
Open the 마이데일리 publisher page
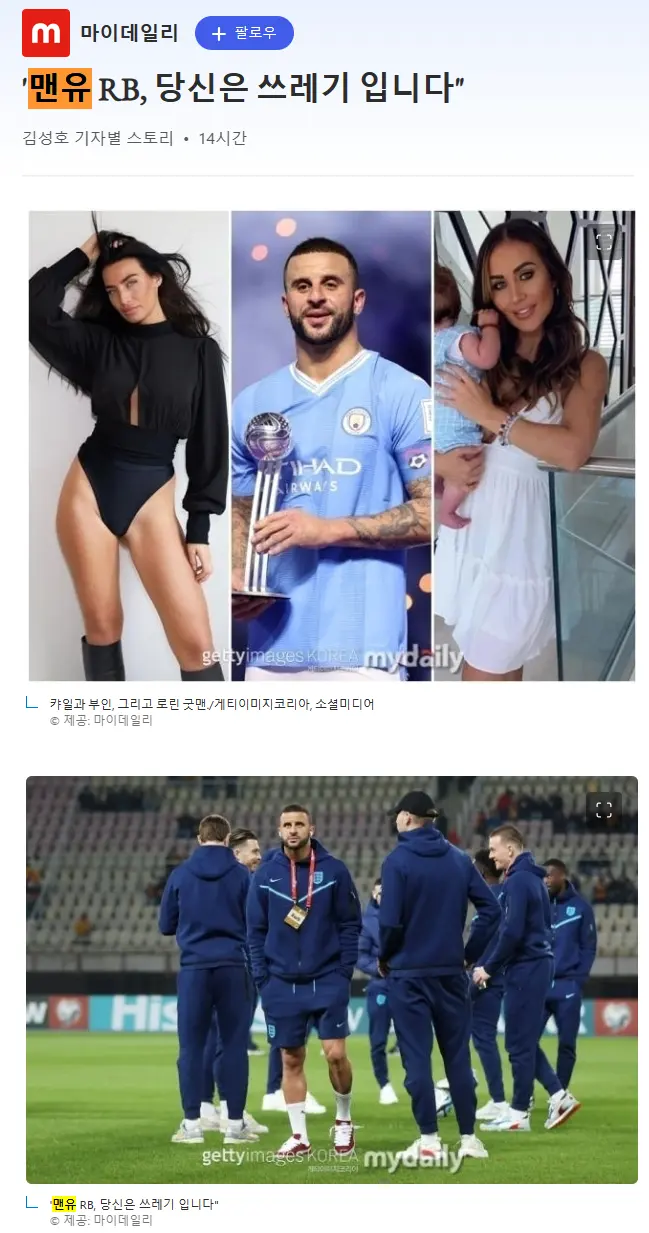pyautogui.click(x=129, y=33)
